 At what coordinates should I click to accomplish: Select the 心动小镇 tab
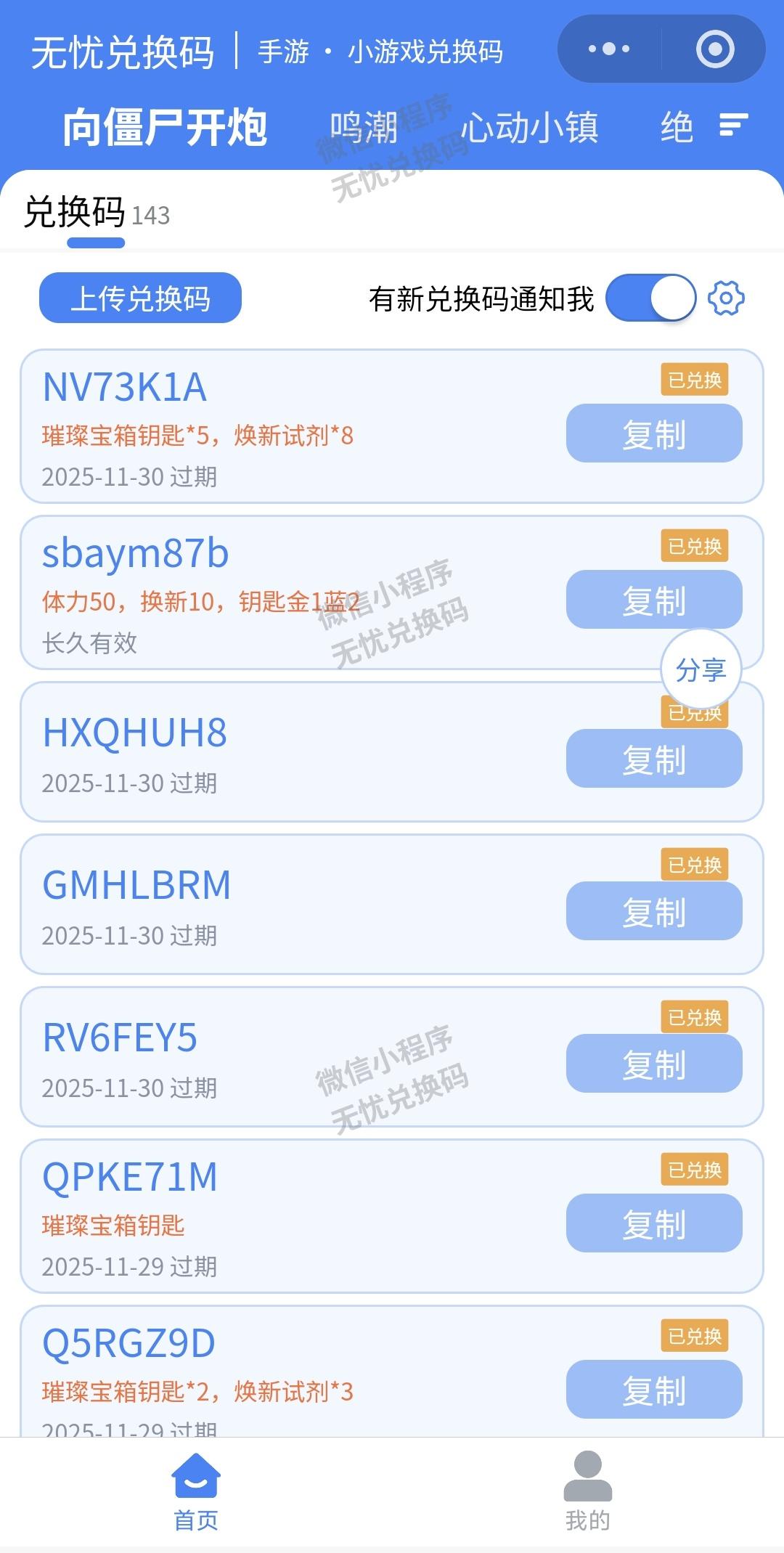(531, 126)
